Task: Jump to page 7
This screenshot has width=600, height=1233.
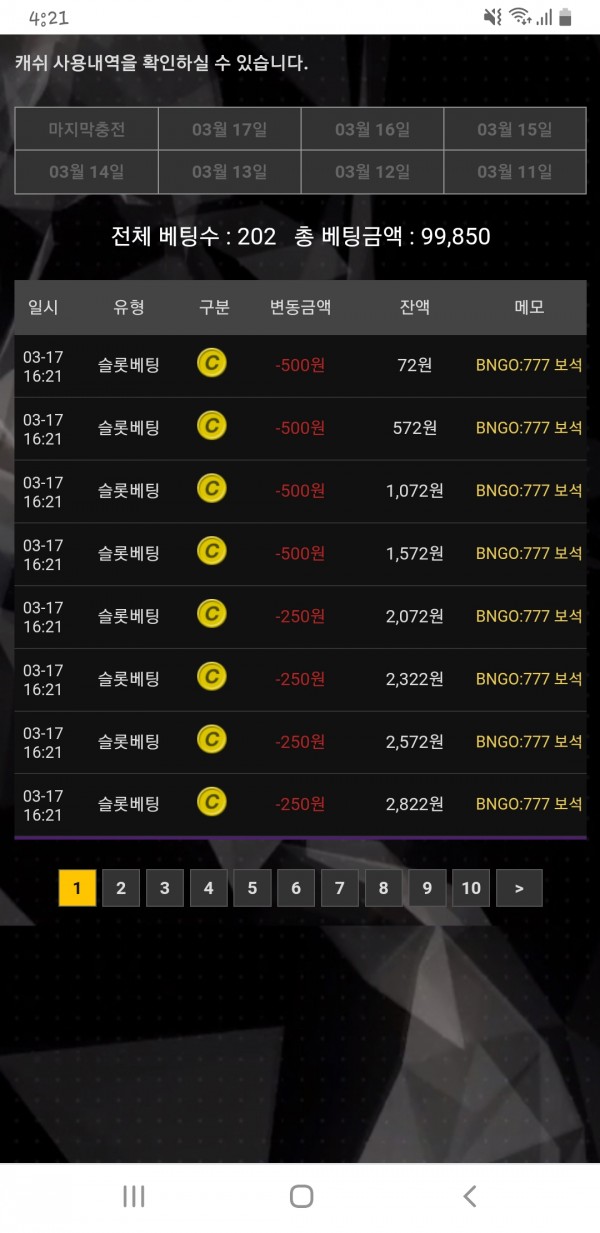Action: point(340,888)
